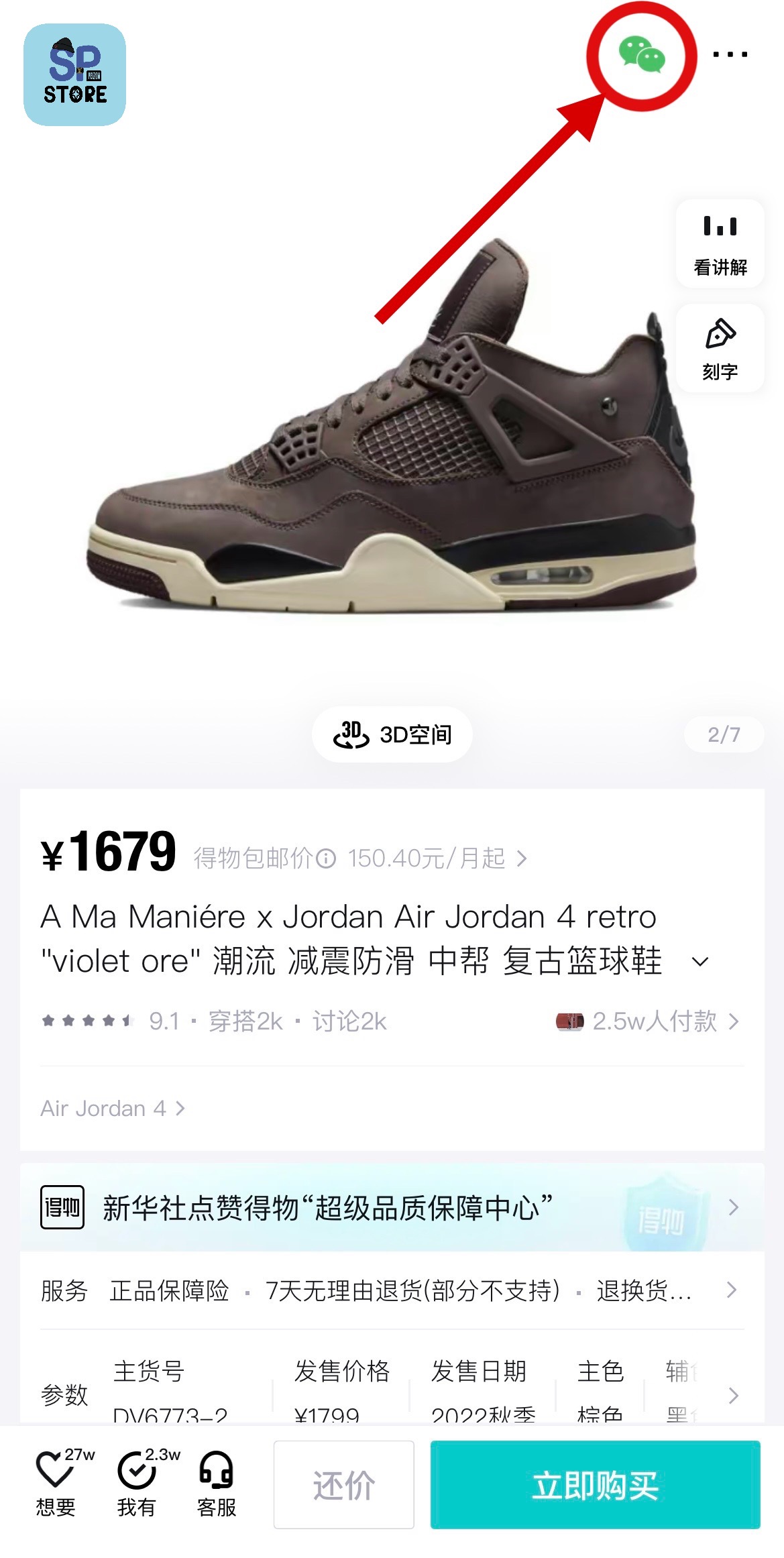784x1558 pixels.
Task: Open the 服务 guarantees row
Action: 392,1290
